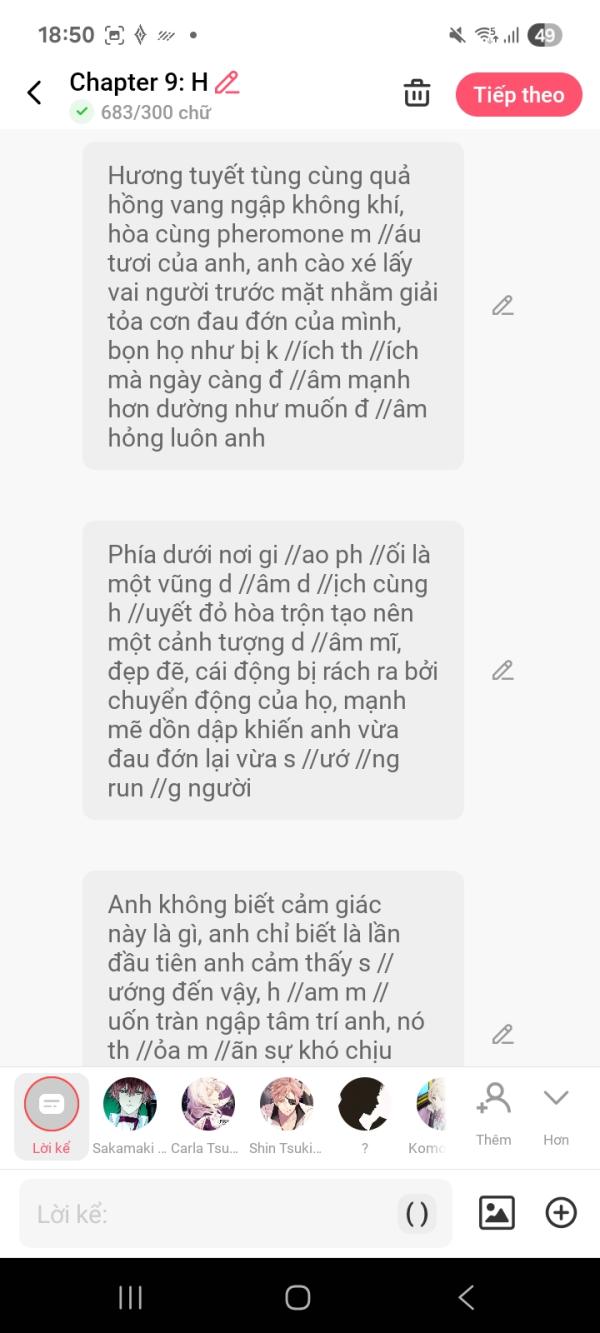Go back using the top-left arrow

coord(34,93)
